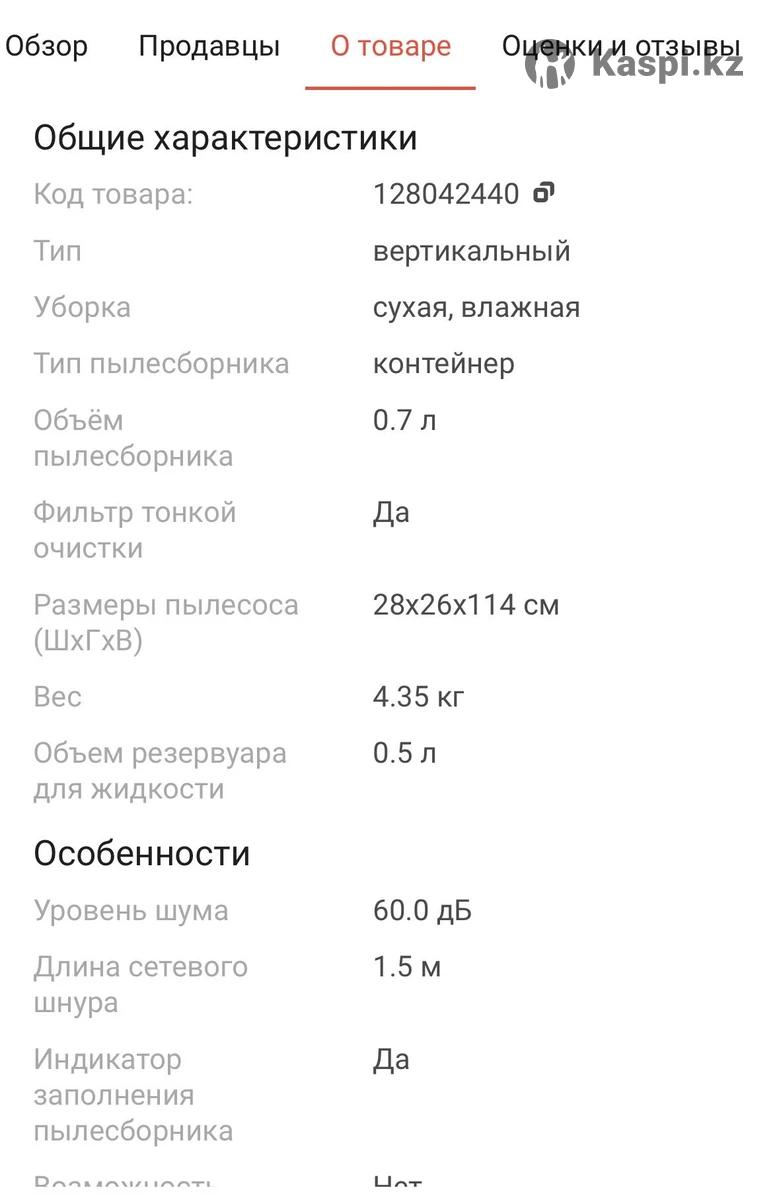Copy the product code 128042440

tap(544, 192)
